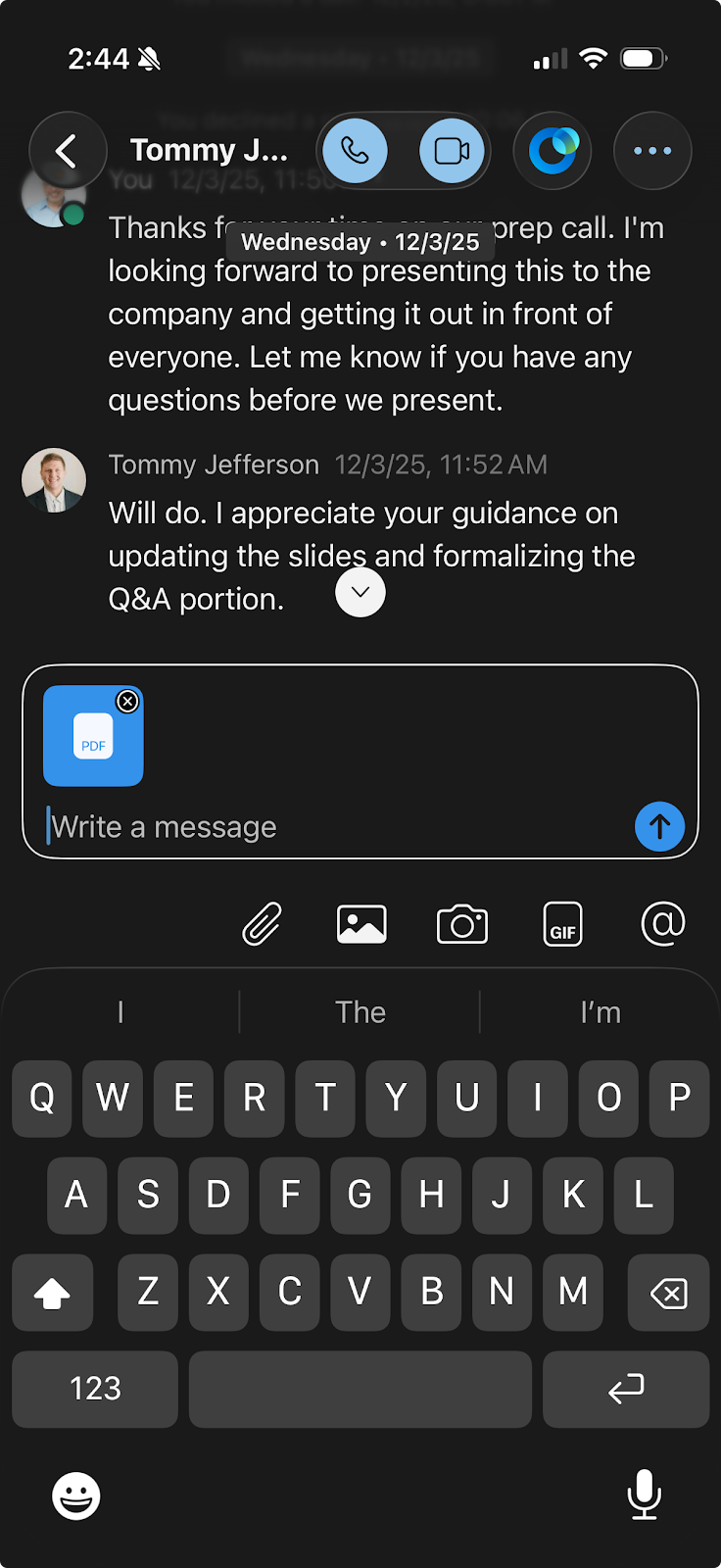Open the camera to take a photo
721x1568 pixels.
coord(462,924)
